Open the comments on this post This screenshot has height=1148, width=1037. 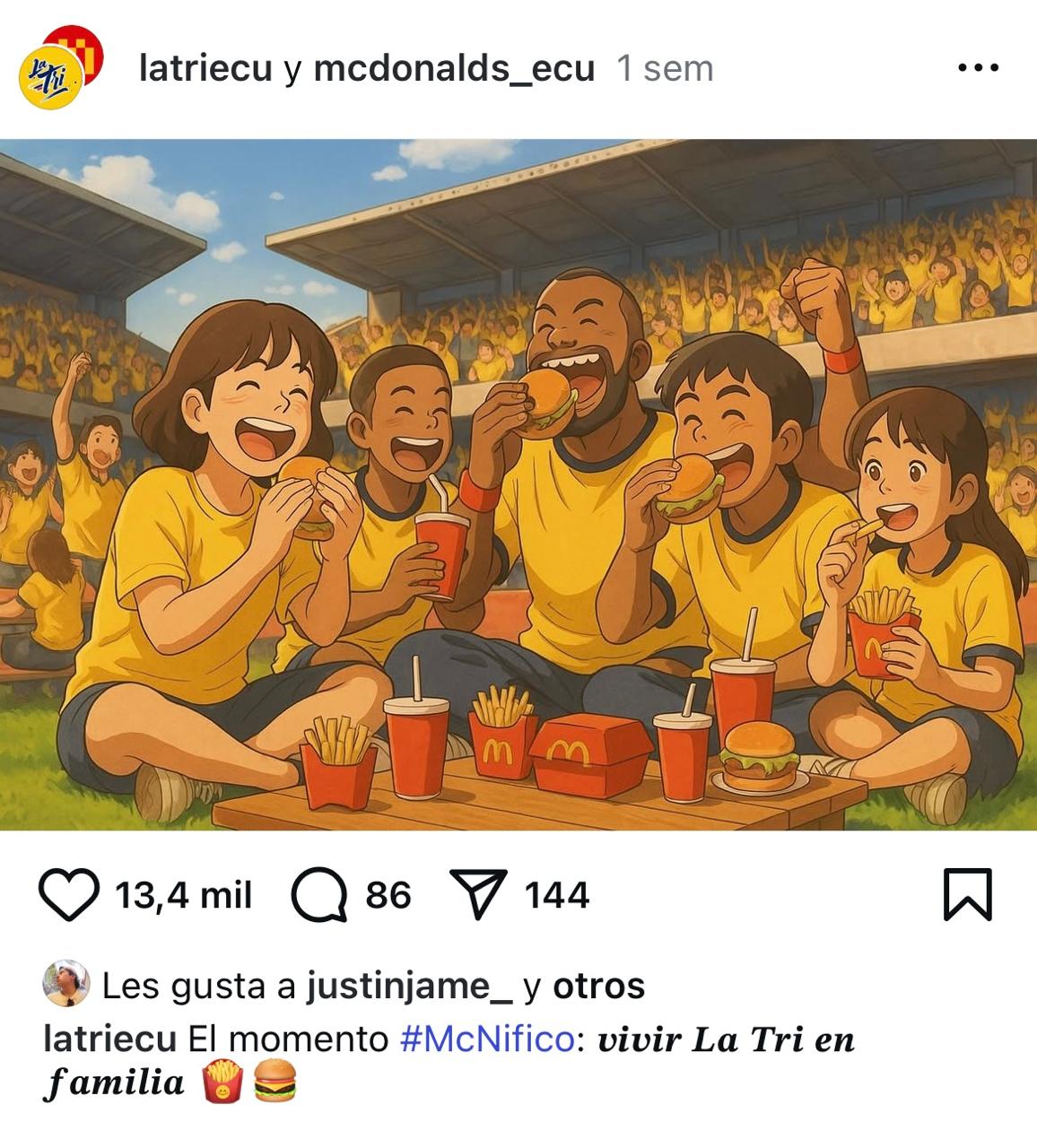[319, 895]
